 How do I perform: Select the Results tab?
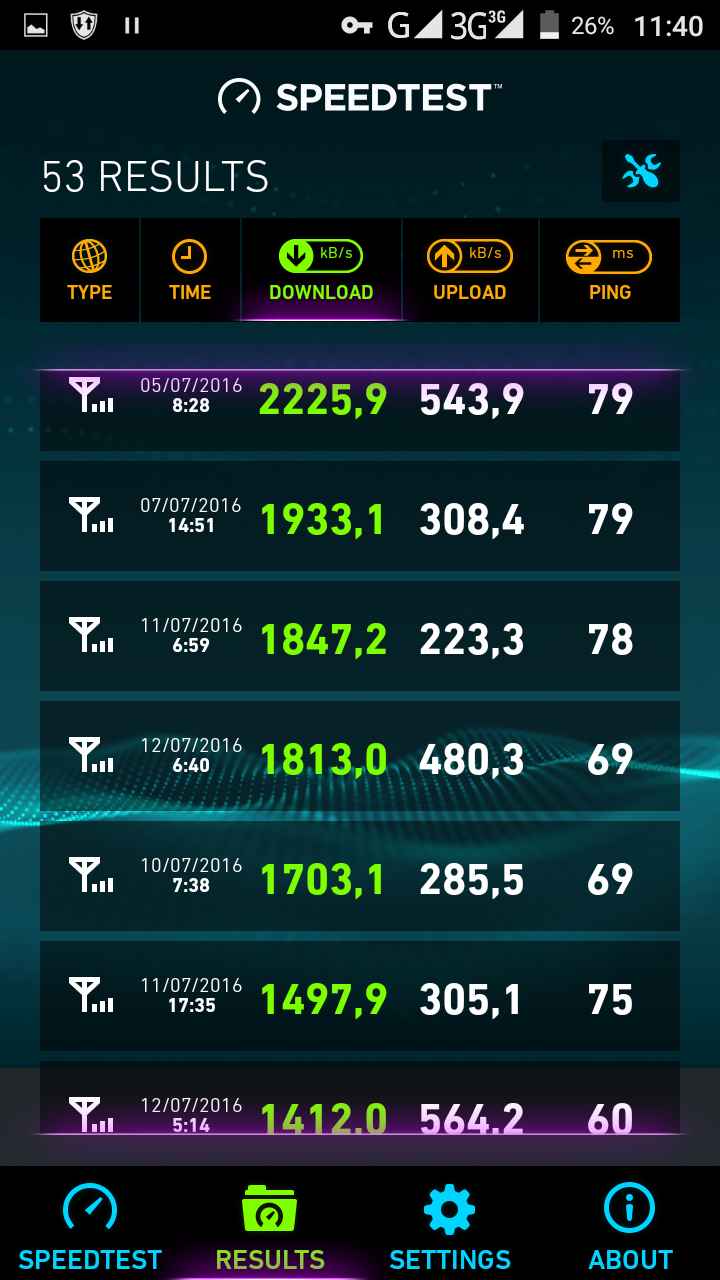270,1226
